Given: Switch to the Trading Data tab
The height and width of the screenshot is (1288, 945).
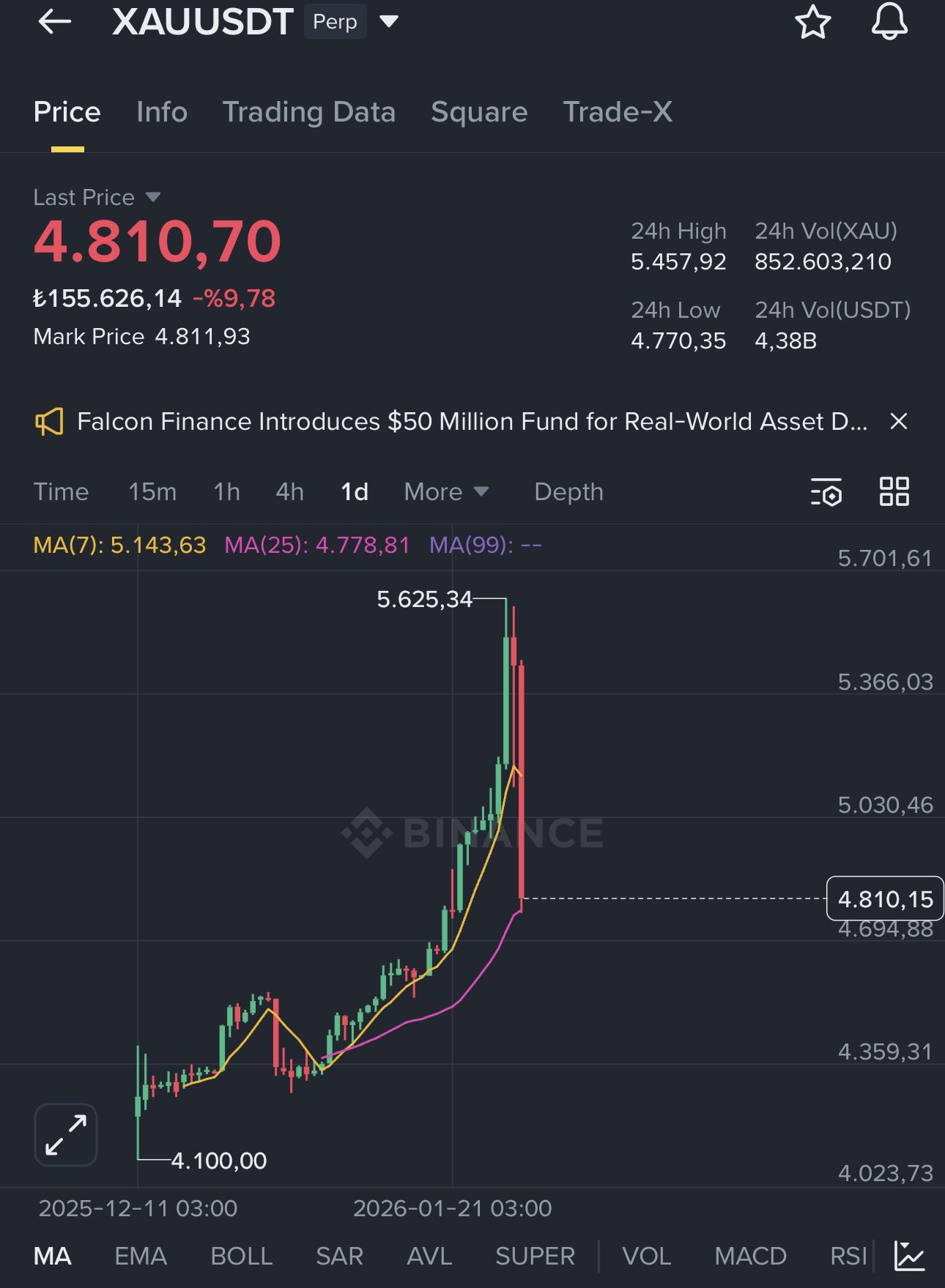Looking at the screenshot, I should (x=308, y=112).
